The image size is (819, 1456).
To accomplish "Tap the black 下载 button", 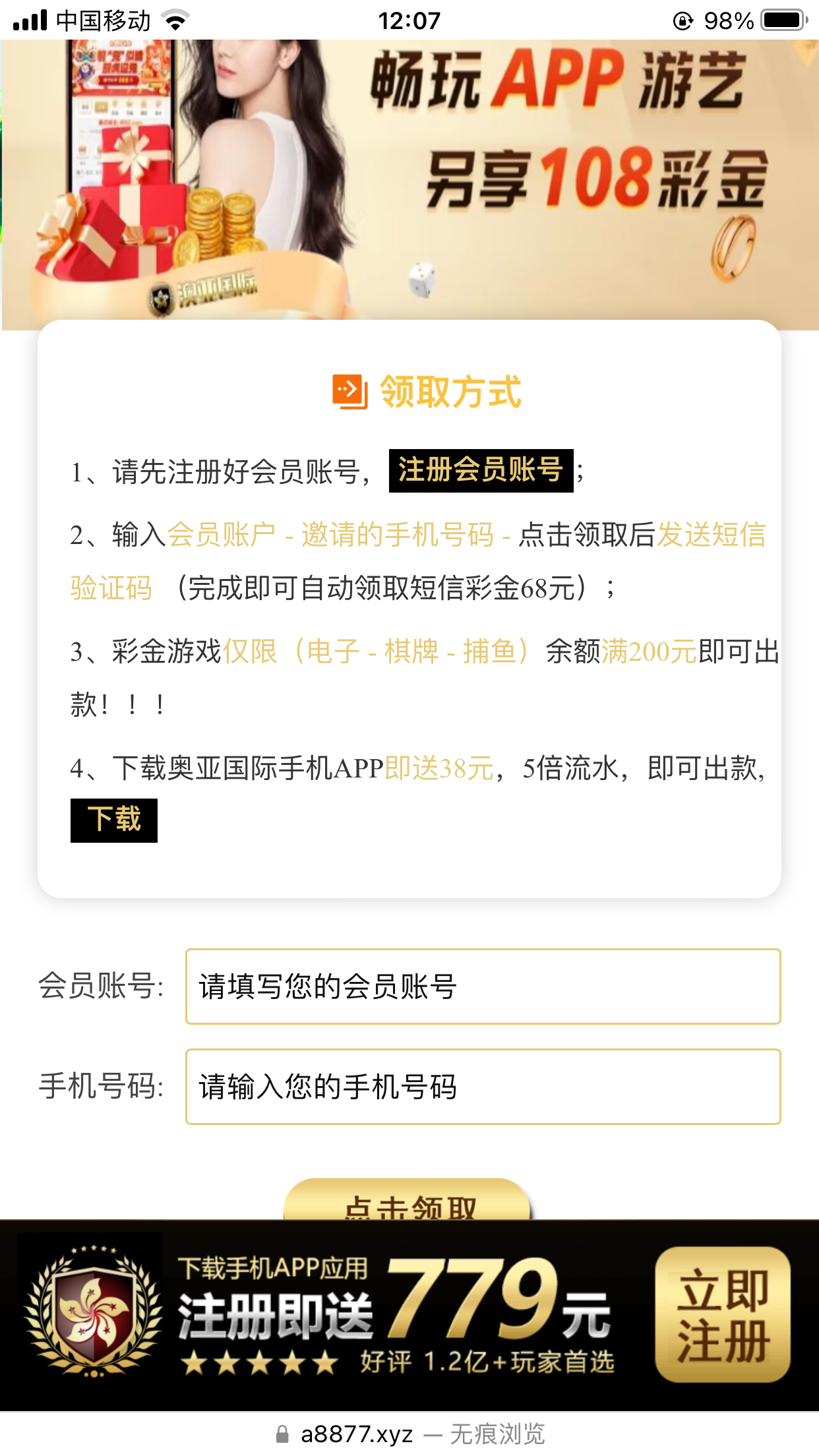I will 114,820.
